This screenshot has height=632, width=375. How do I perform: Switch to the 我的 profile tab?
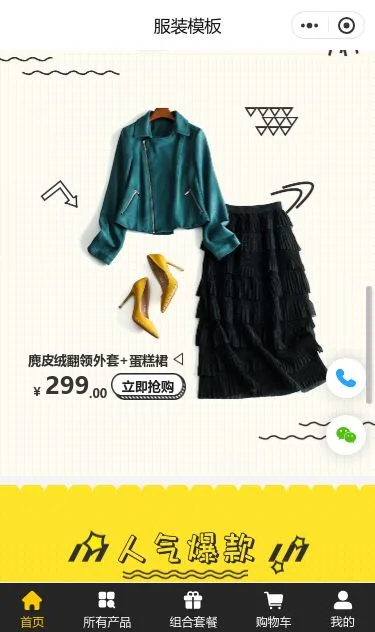(343, 609)
